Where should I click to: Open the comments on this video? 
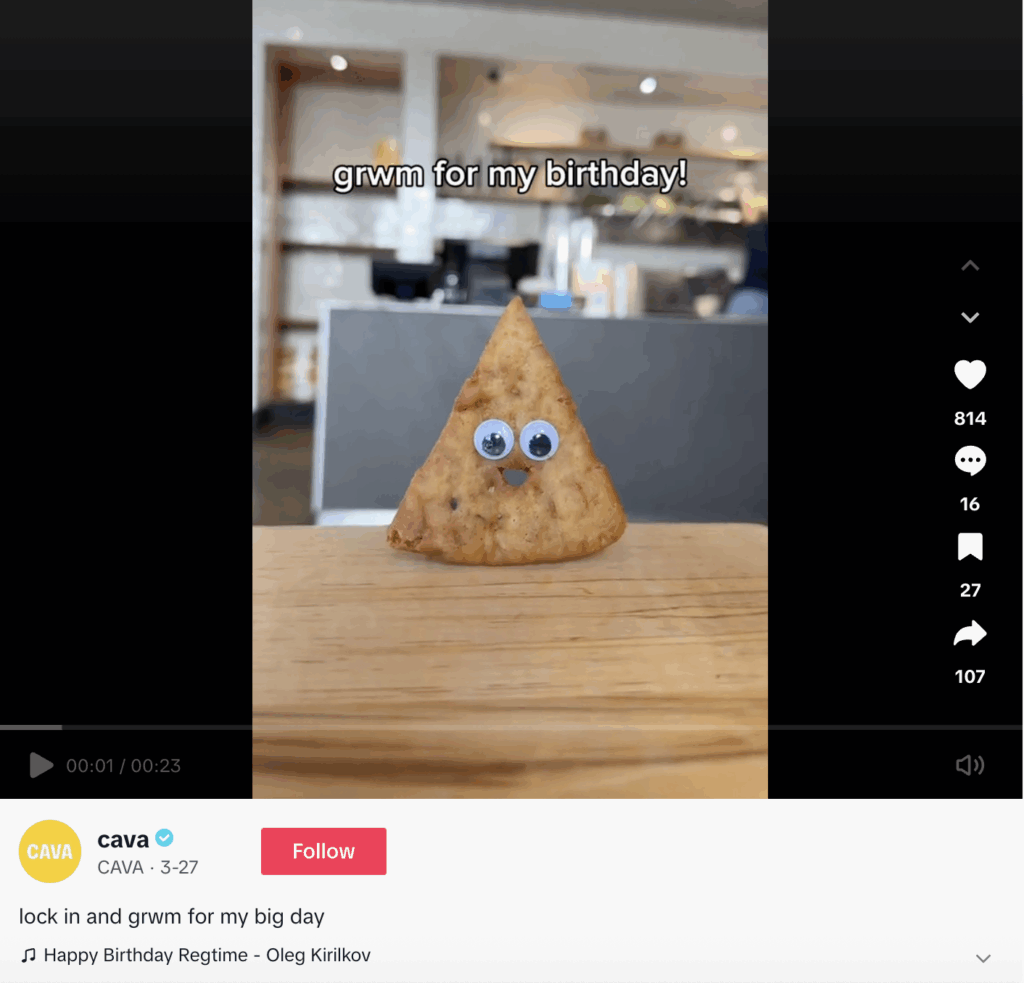click(x=970, y=461)
